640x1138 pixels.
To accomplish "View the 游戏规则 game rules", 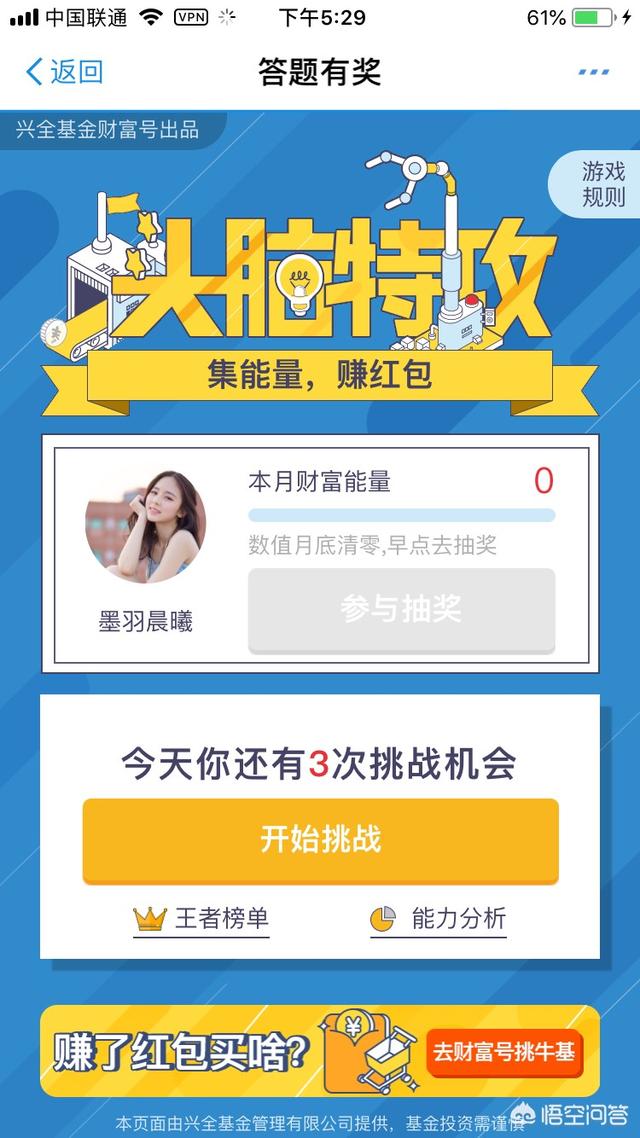I will [x=602, y=184].
